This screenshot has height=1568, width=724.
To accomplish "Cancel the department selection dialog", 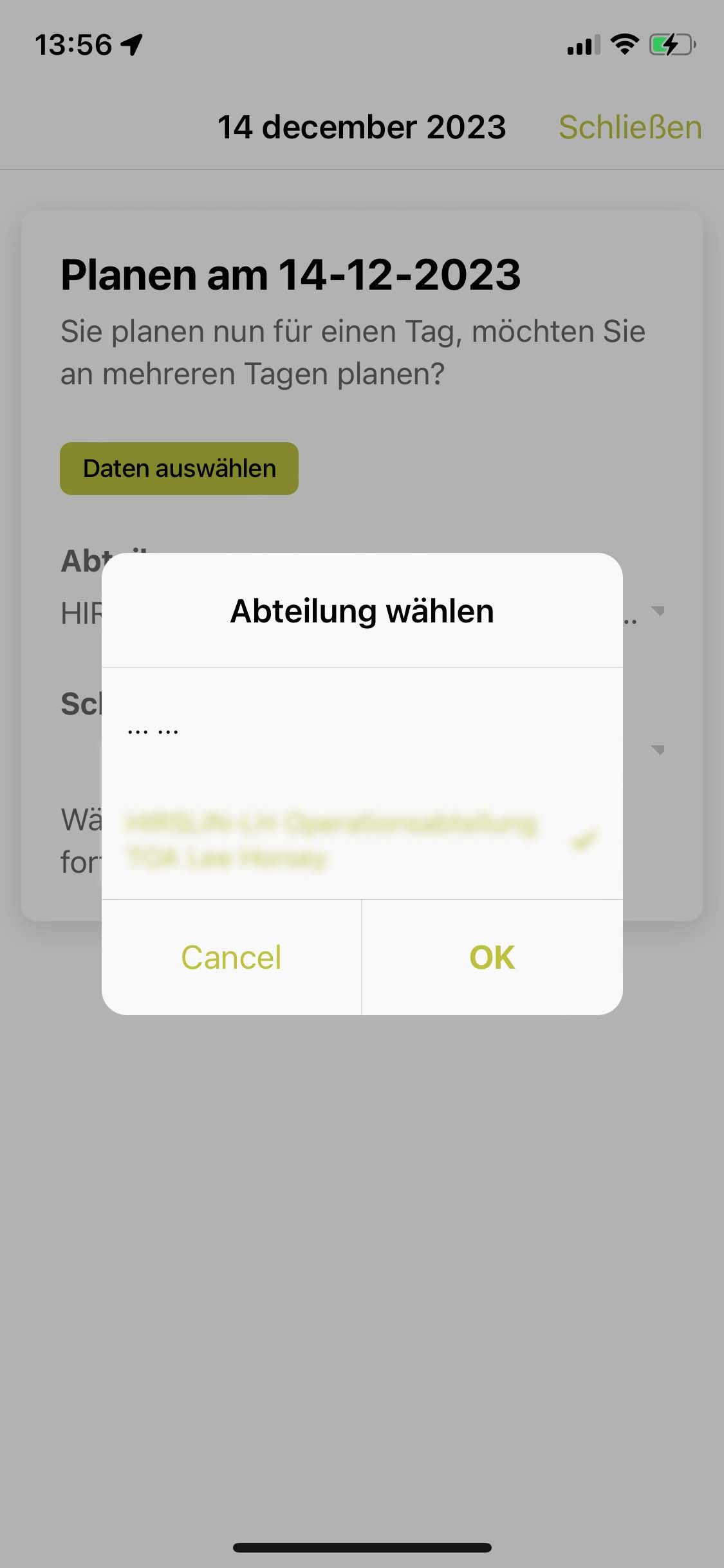I will click(231, 957).
